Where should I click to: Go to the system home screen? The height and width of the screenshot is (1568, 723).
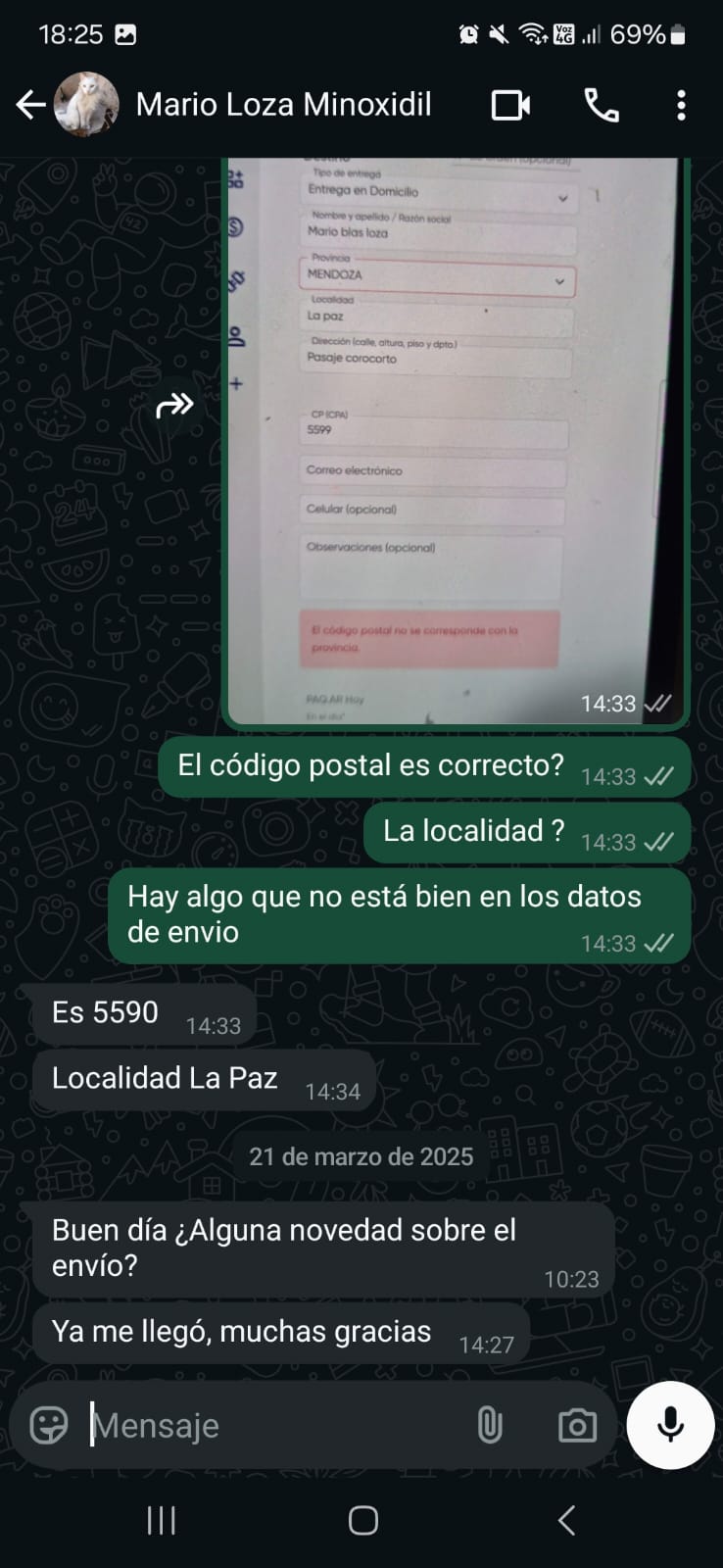pos(362,1520)
